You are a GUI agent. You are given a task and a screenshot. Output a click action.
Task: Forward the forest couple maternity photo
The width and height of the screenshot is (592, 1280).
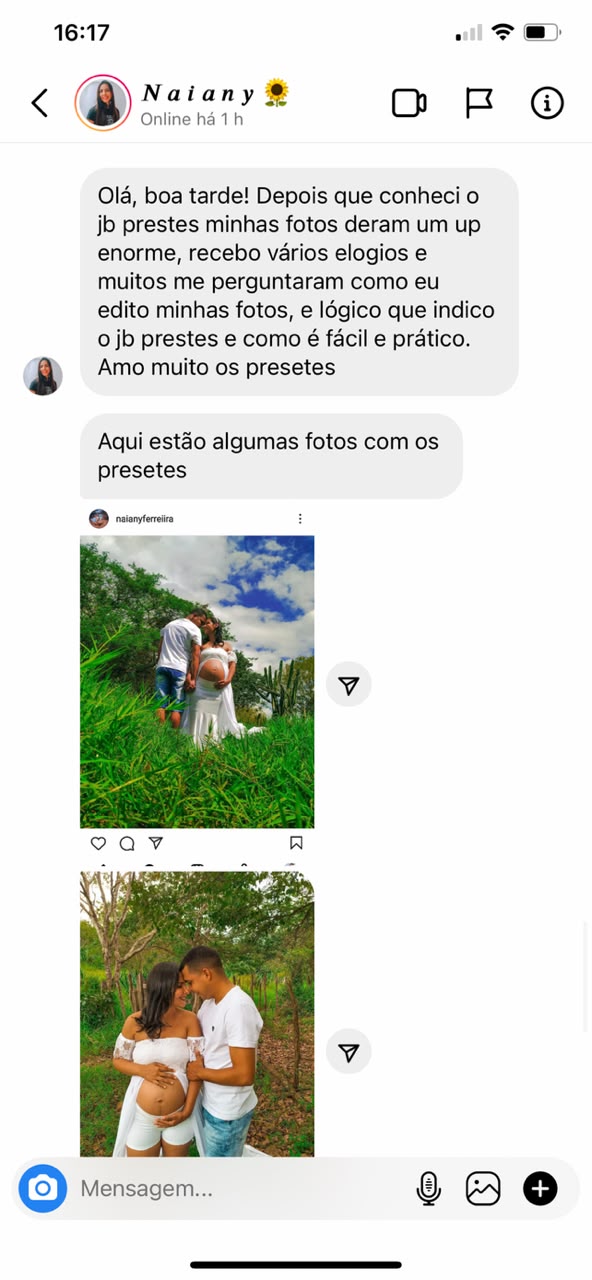tap(349, 1052)
